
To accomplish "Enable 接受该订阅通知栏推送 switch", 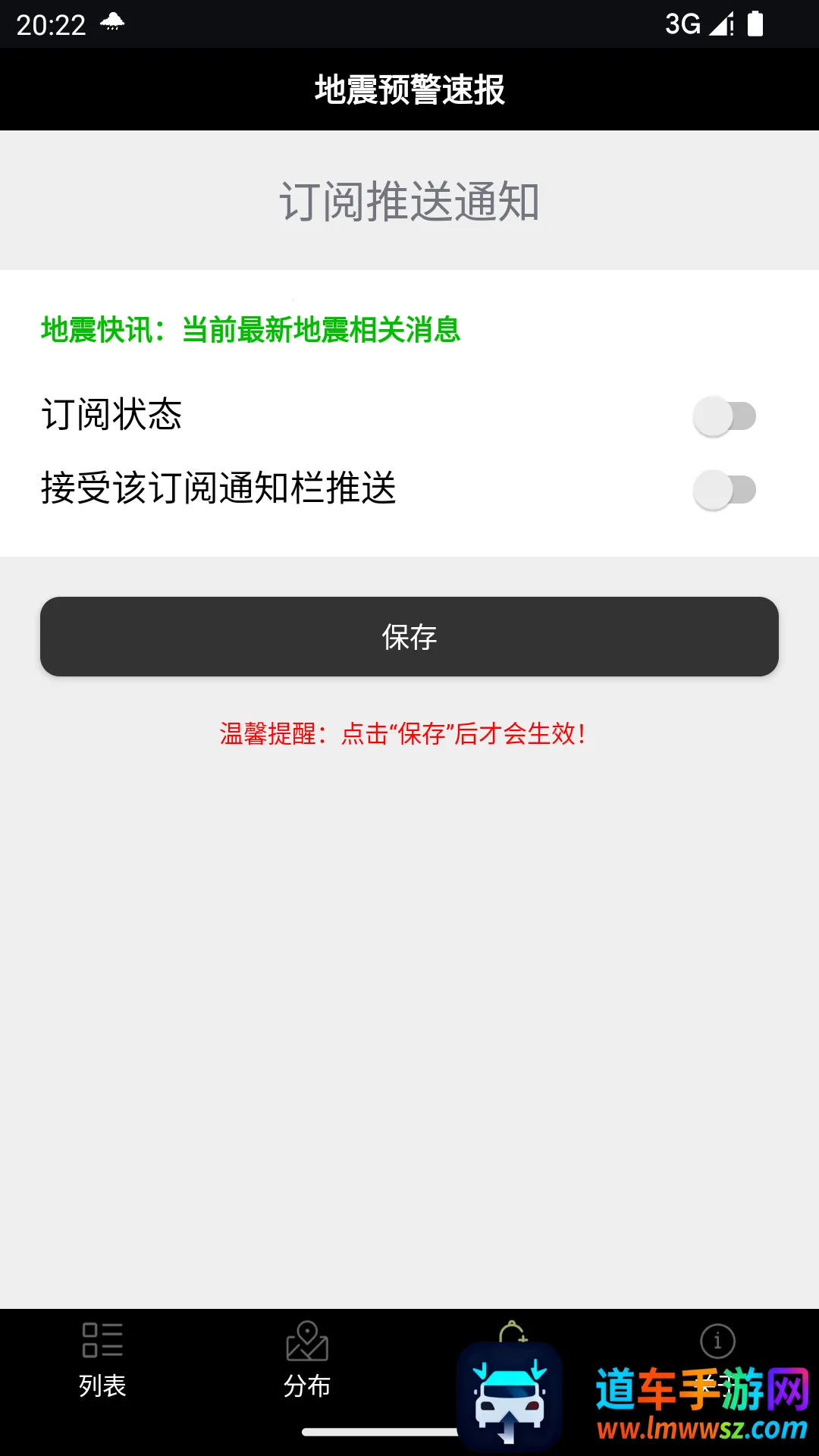I will pos(724,490).
